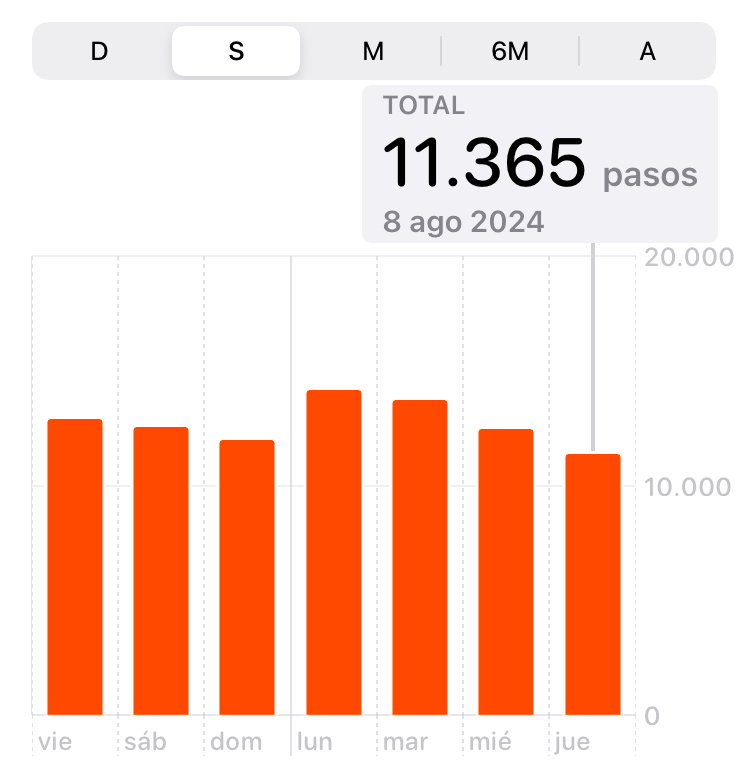Image resolution: width=750 pixels, height=780 pixels.
Task: Select the bar for vie
Action: [75, 567]
